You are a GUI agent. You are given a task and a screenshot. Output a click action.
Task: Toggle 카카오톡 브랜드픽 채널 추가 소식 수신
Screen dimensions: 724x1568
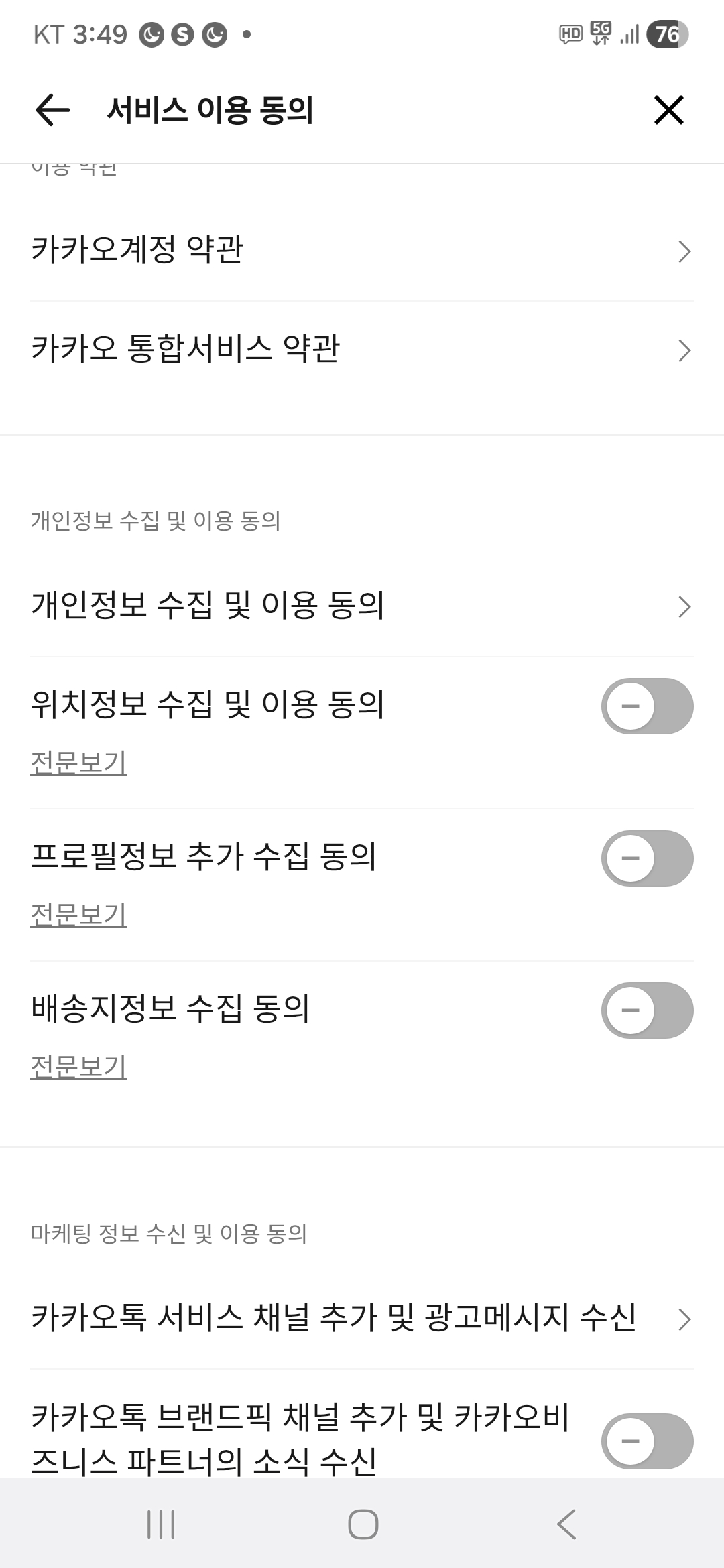tap(647, 1441)
